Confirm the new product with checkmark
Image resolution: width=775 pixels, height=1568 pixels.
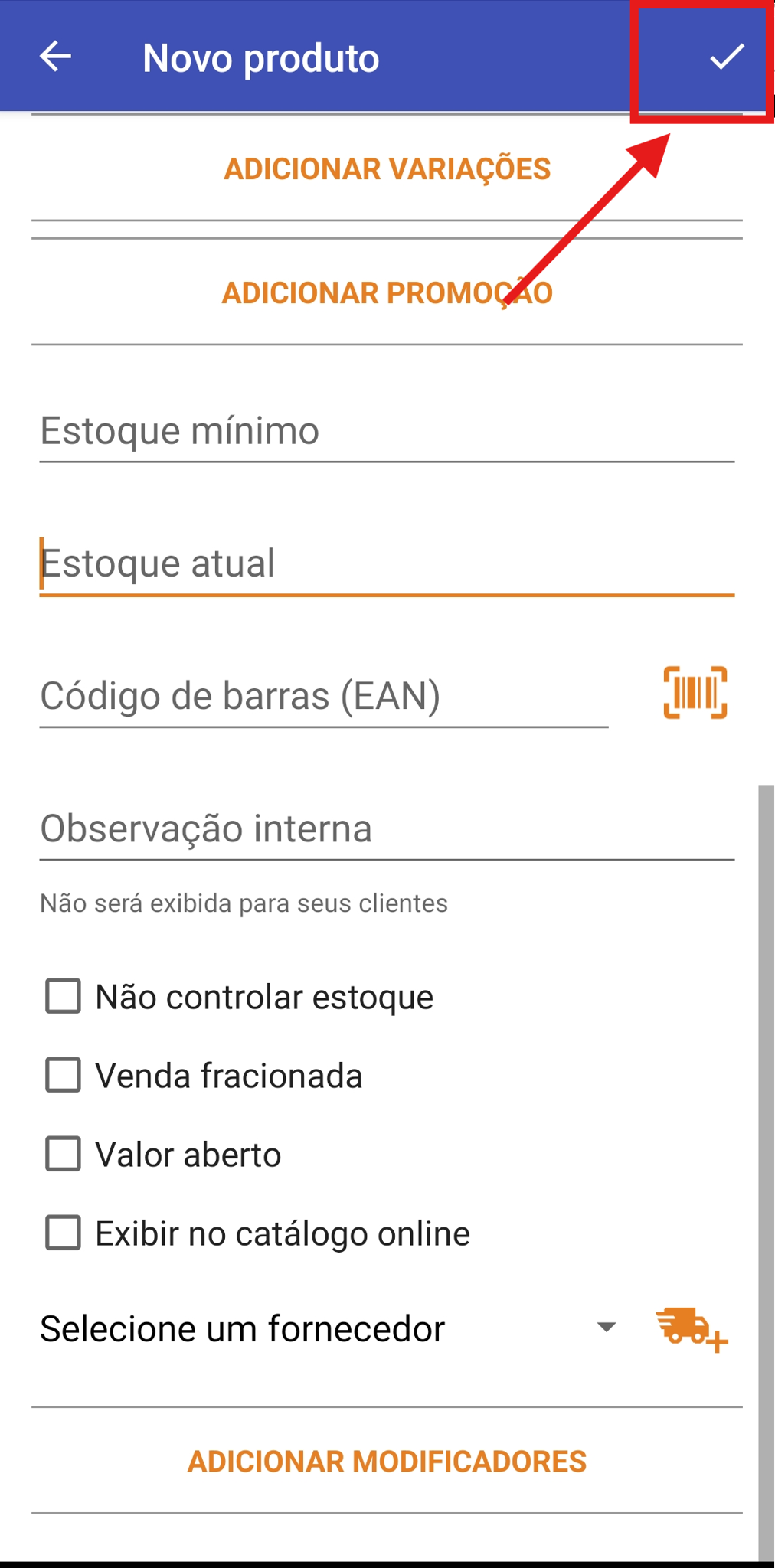(726, 57)
